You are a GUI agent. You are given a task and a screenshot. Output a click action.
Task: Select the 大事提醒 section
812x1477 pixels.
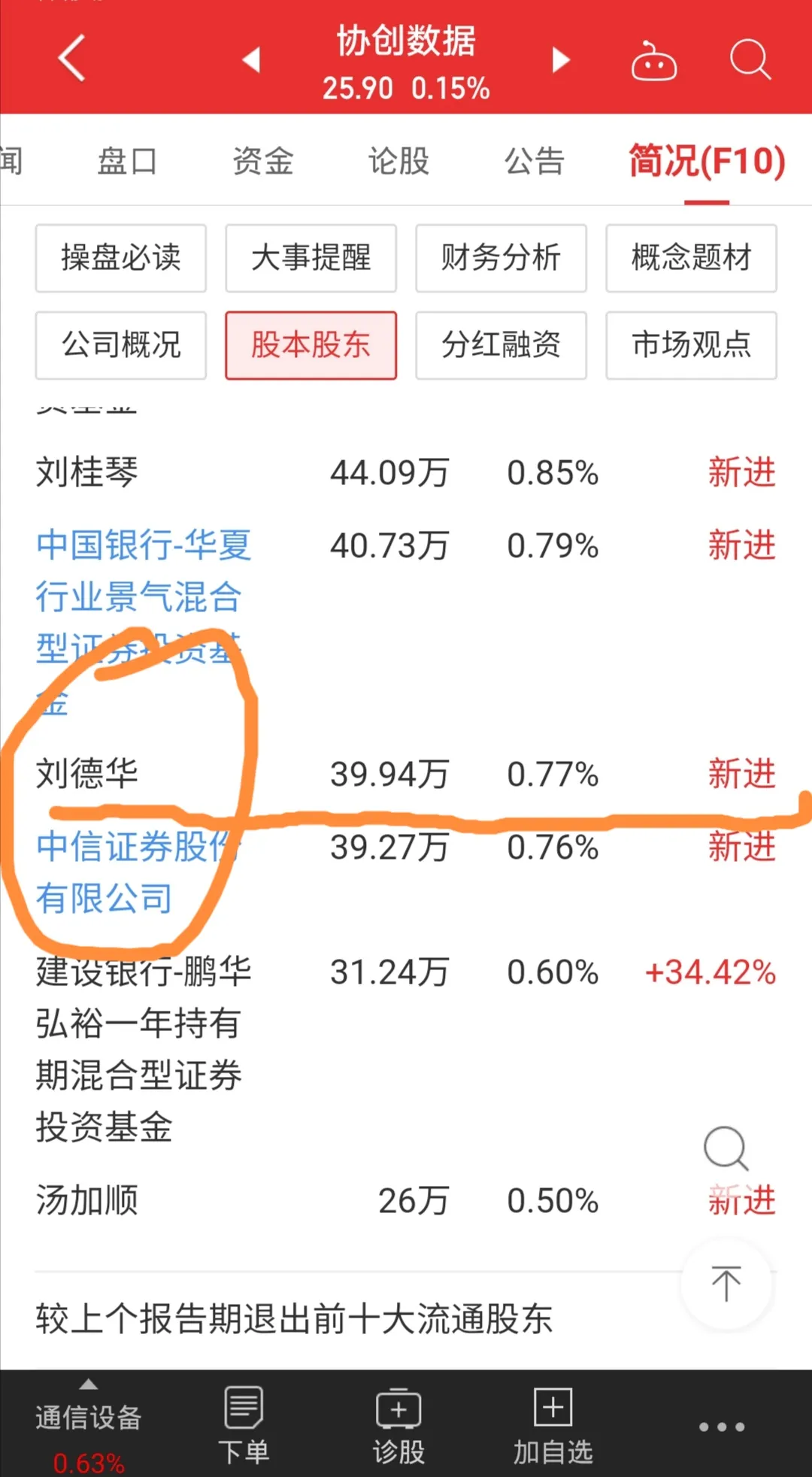311,258
